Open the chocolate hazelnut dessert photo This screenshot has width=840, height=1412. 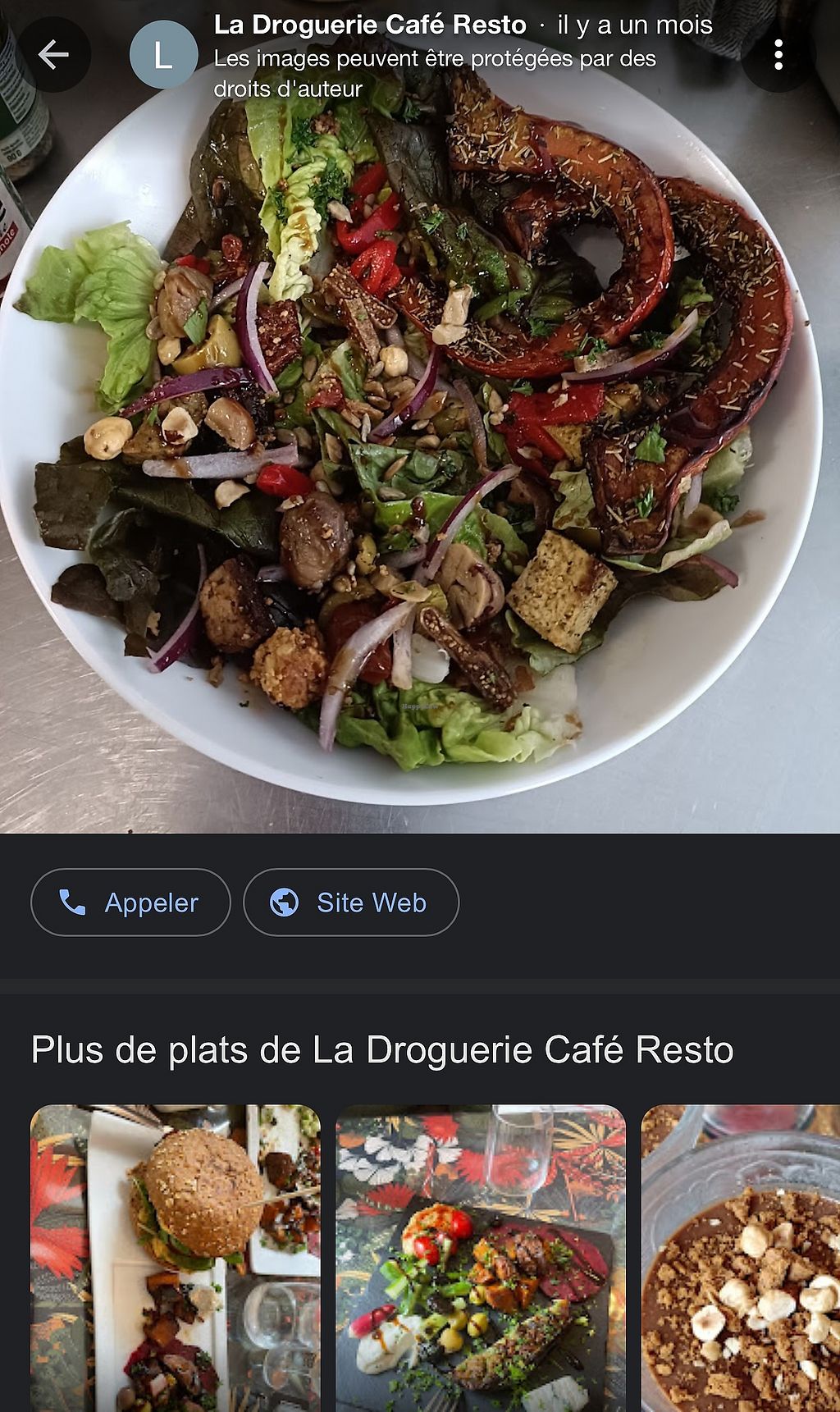[x=740, y=1257]
